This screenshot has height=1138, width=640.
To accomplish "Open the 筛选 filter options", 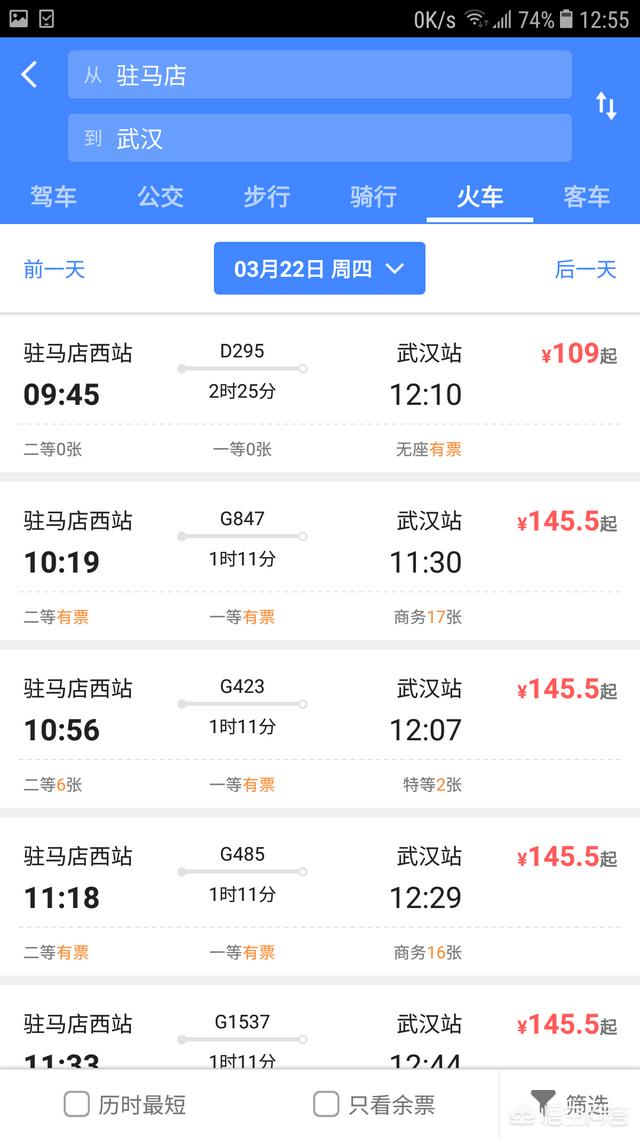I will [x=570, y=1104].
